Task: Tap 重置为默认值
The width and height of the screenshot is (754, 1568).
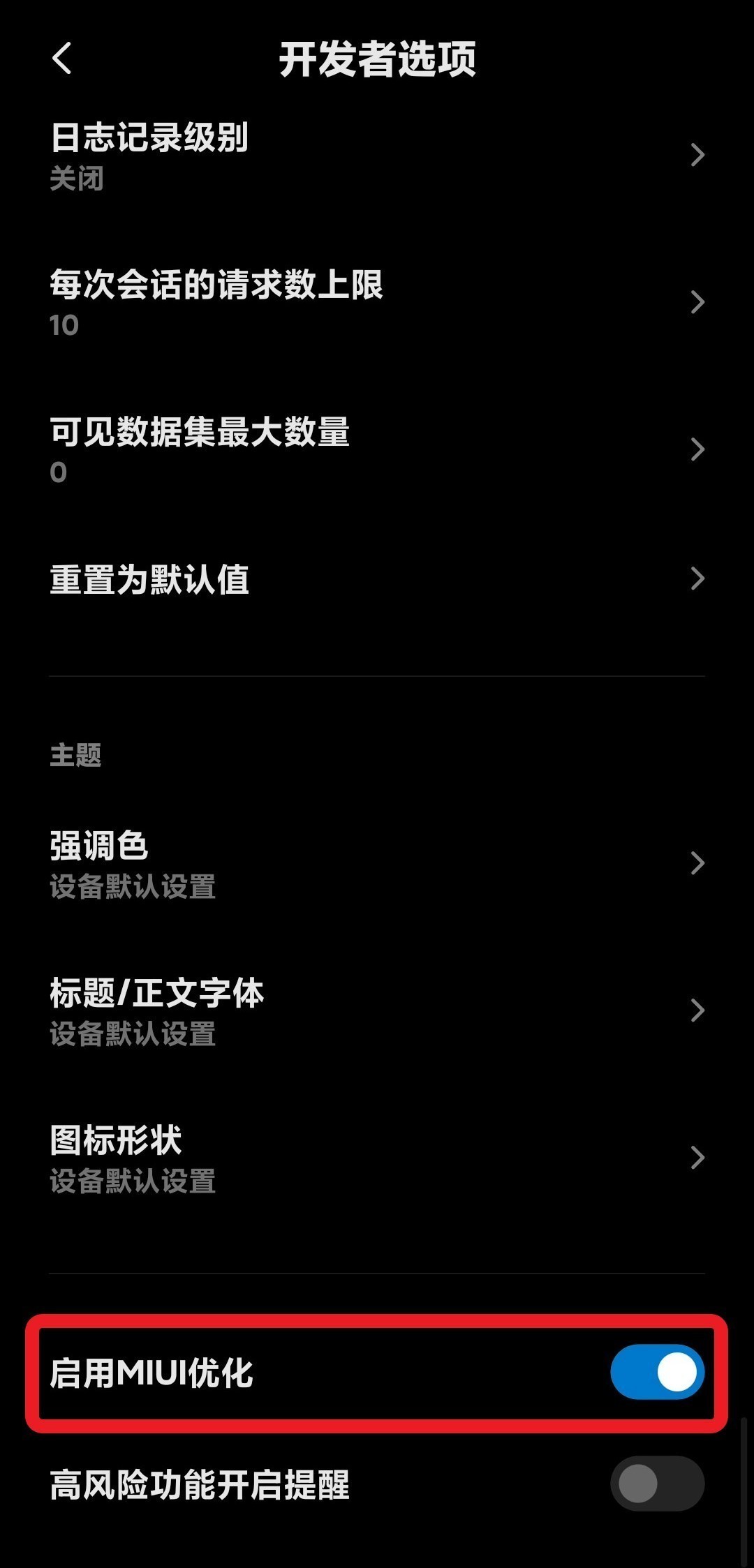Action: (377, 579)
